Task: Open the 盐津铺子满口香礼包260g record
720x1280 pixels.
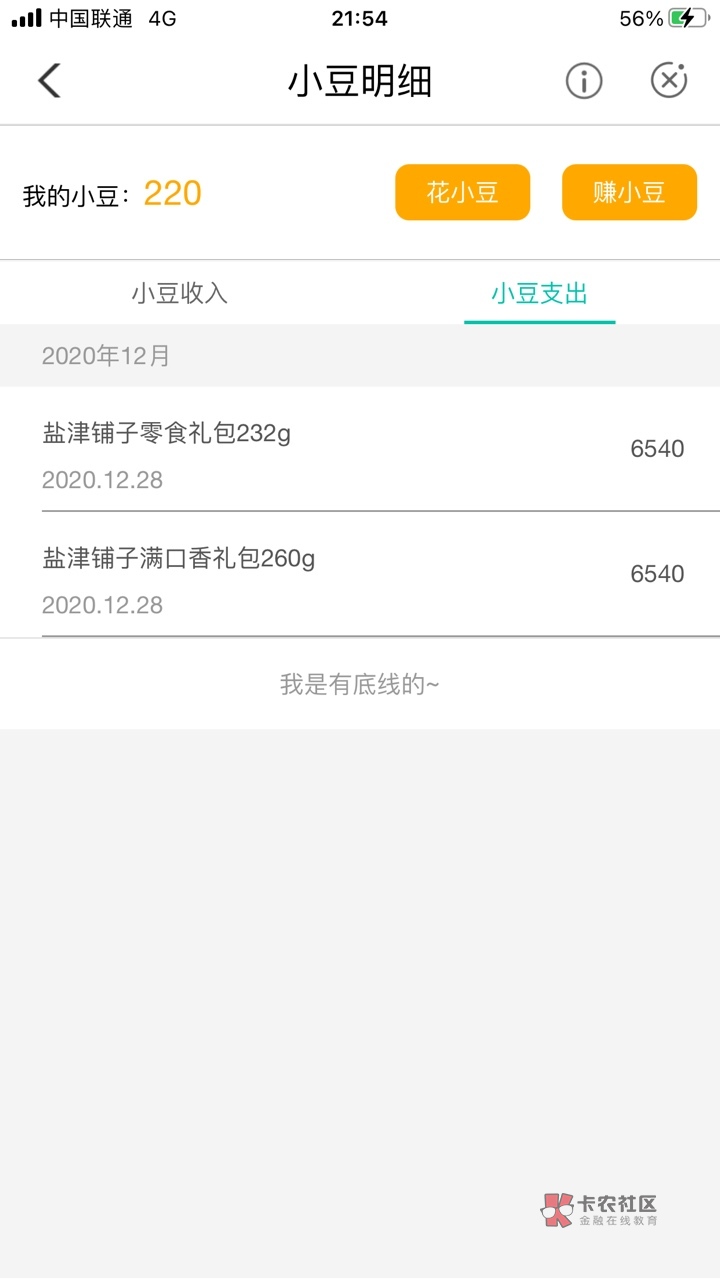Action: (360, 574)
